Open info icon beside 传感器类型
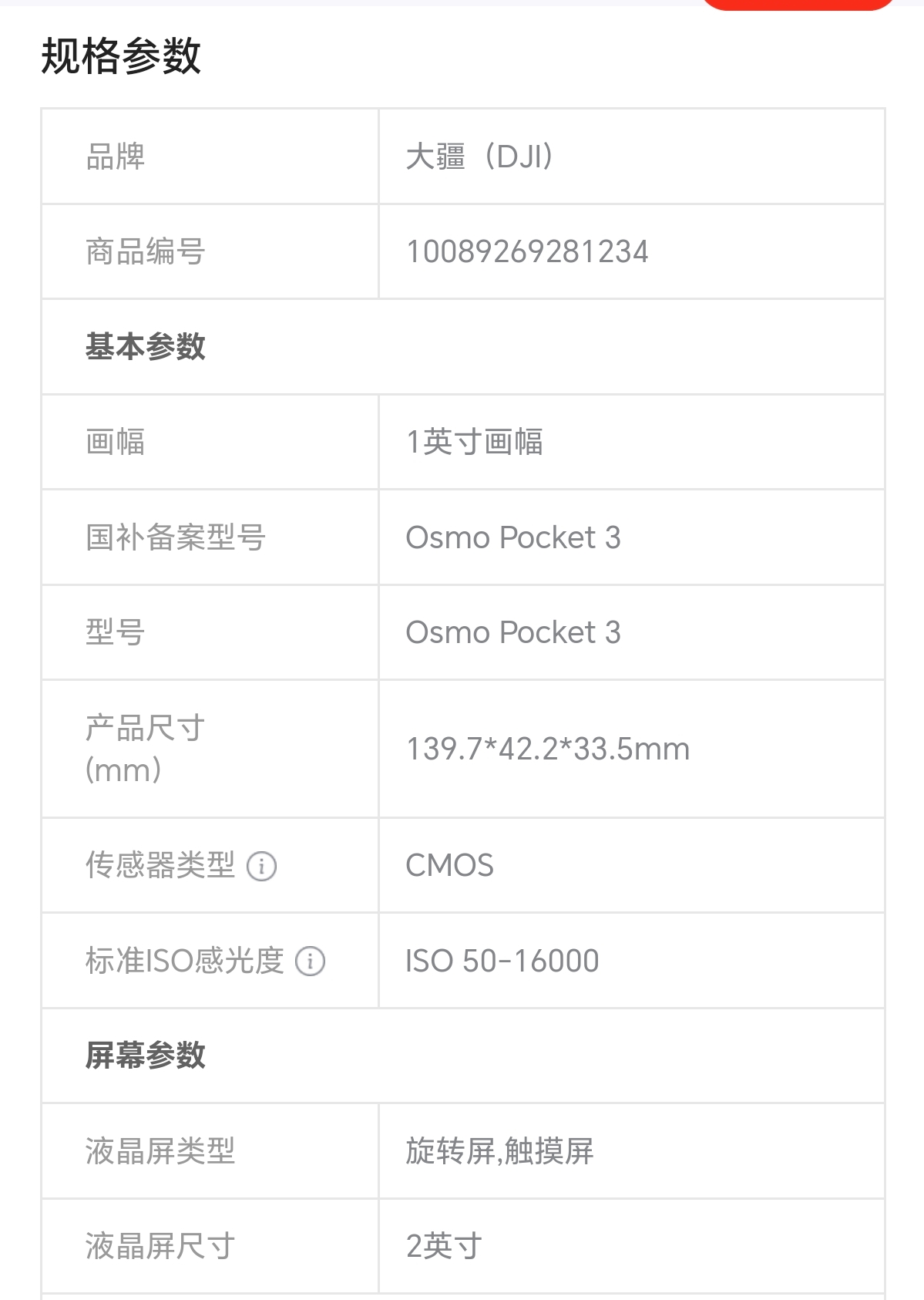The height and width of the screenshot is (1300, 924). click(x=261, y=866)
